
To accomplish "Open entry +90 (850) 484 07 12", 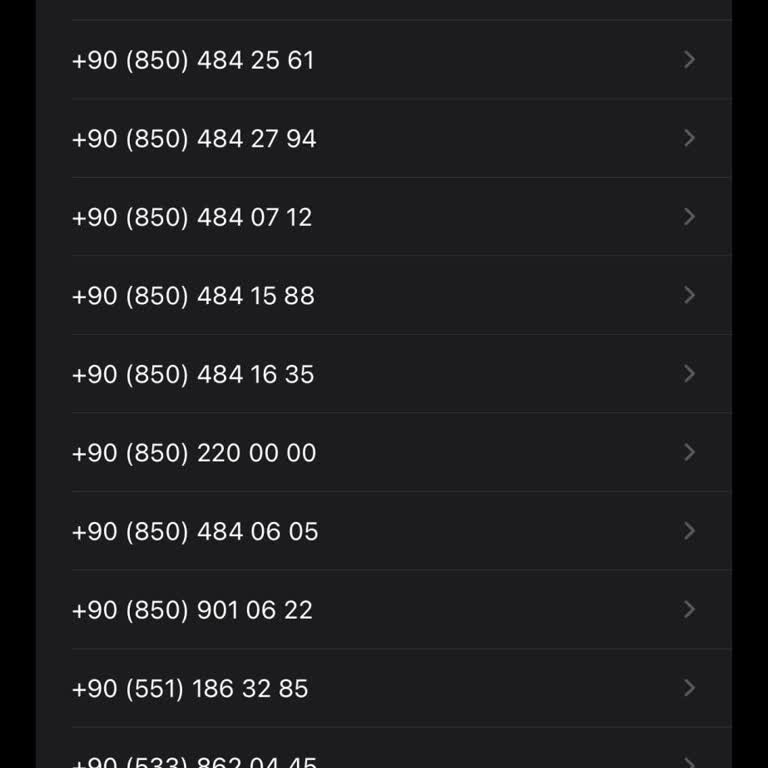I will [x=192, y=217].
